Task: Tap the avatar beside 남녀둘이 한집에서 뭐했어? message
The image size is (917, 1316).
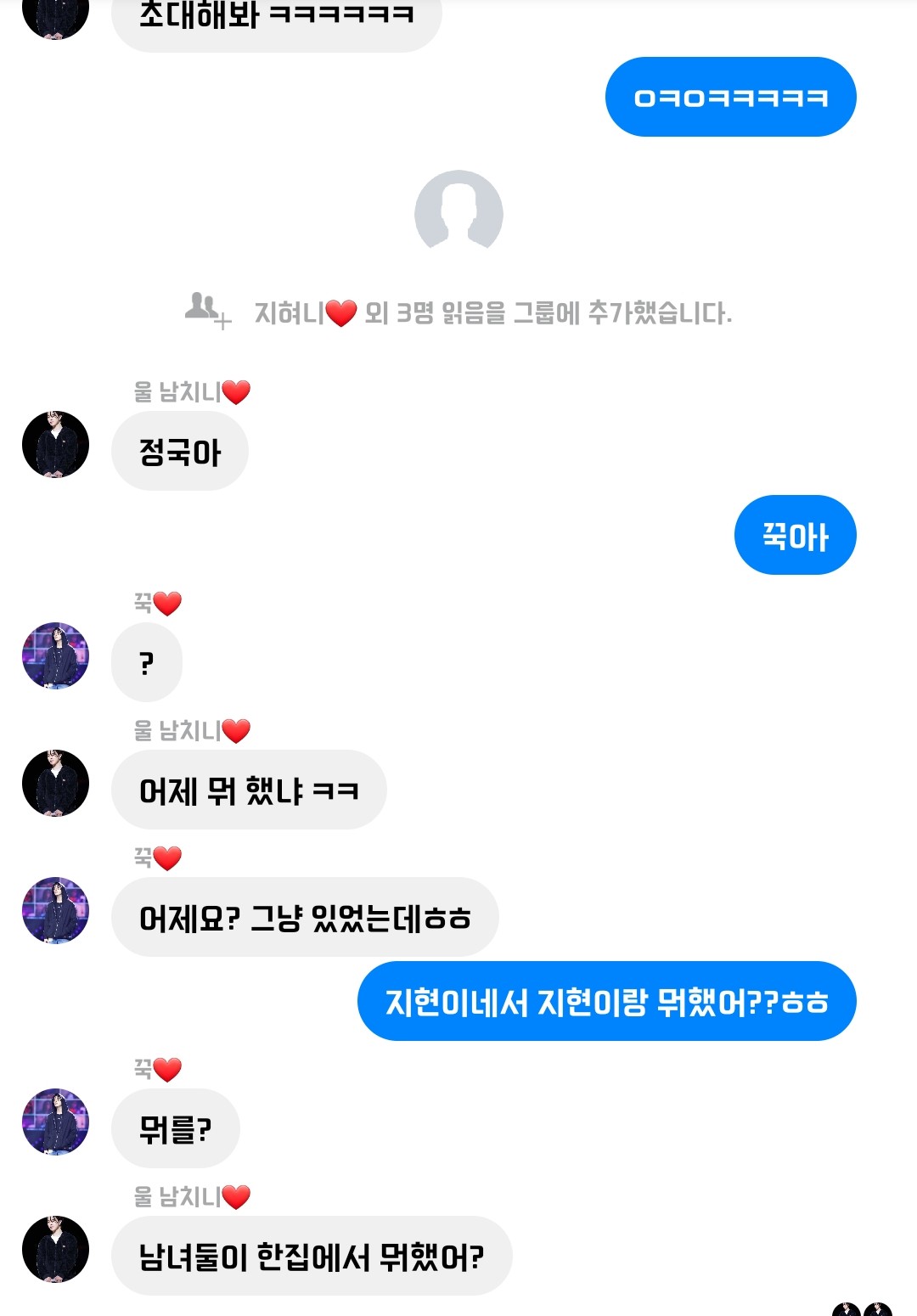Action: (x=55, y=1249)
